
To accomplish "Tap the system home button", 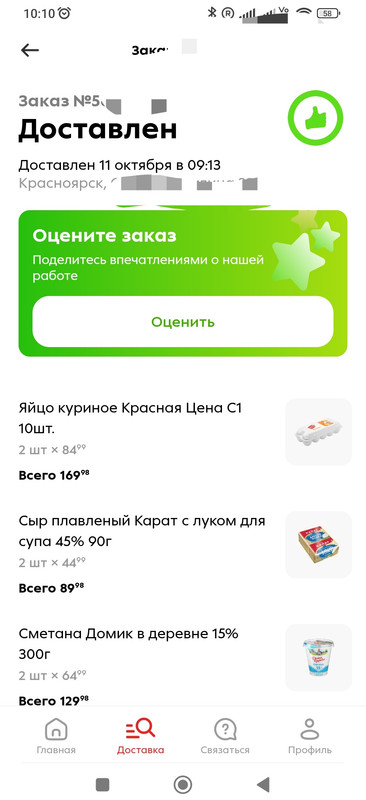I will point(183,784).
